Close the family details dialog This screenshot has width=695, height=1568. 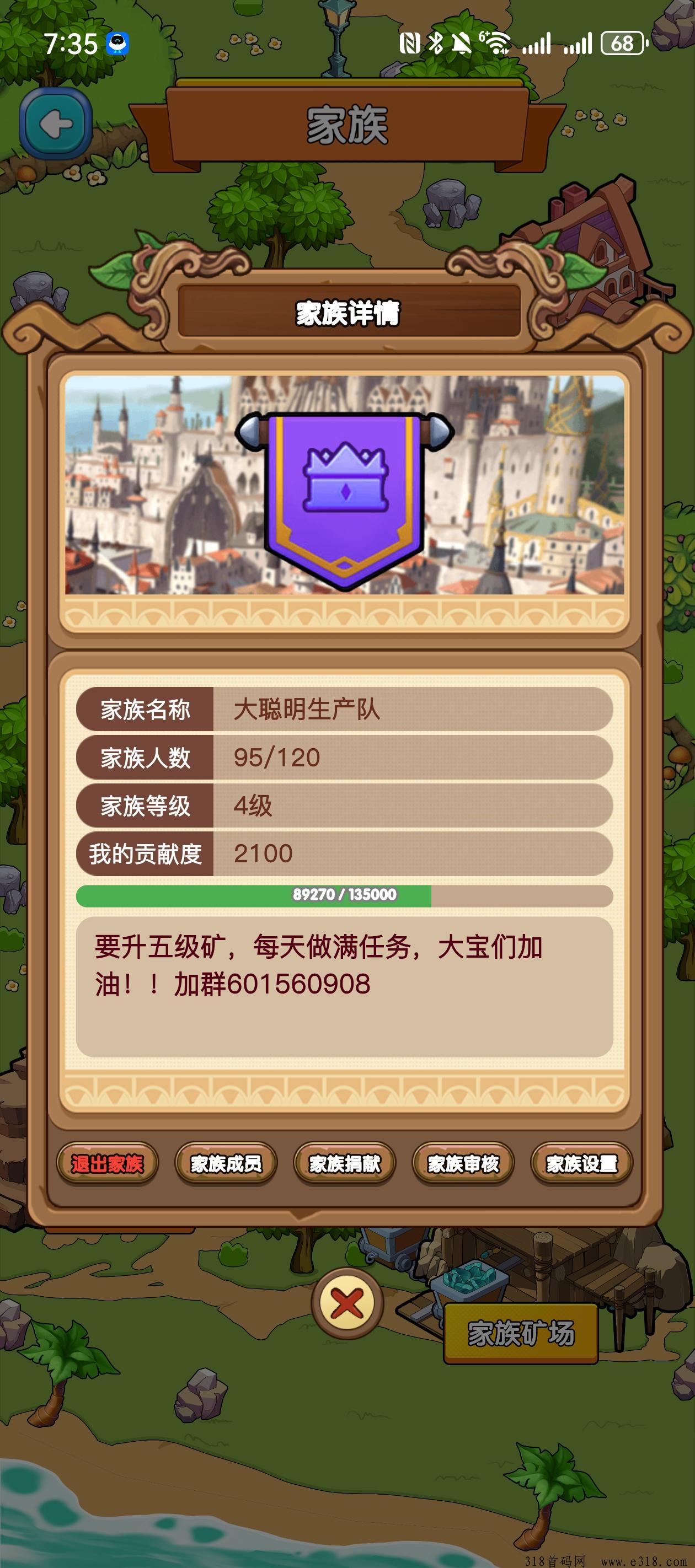pyautogui.click(x=347, y=1303)
